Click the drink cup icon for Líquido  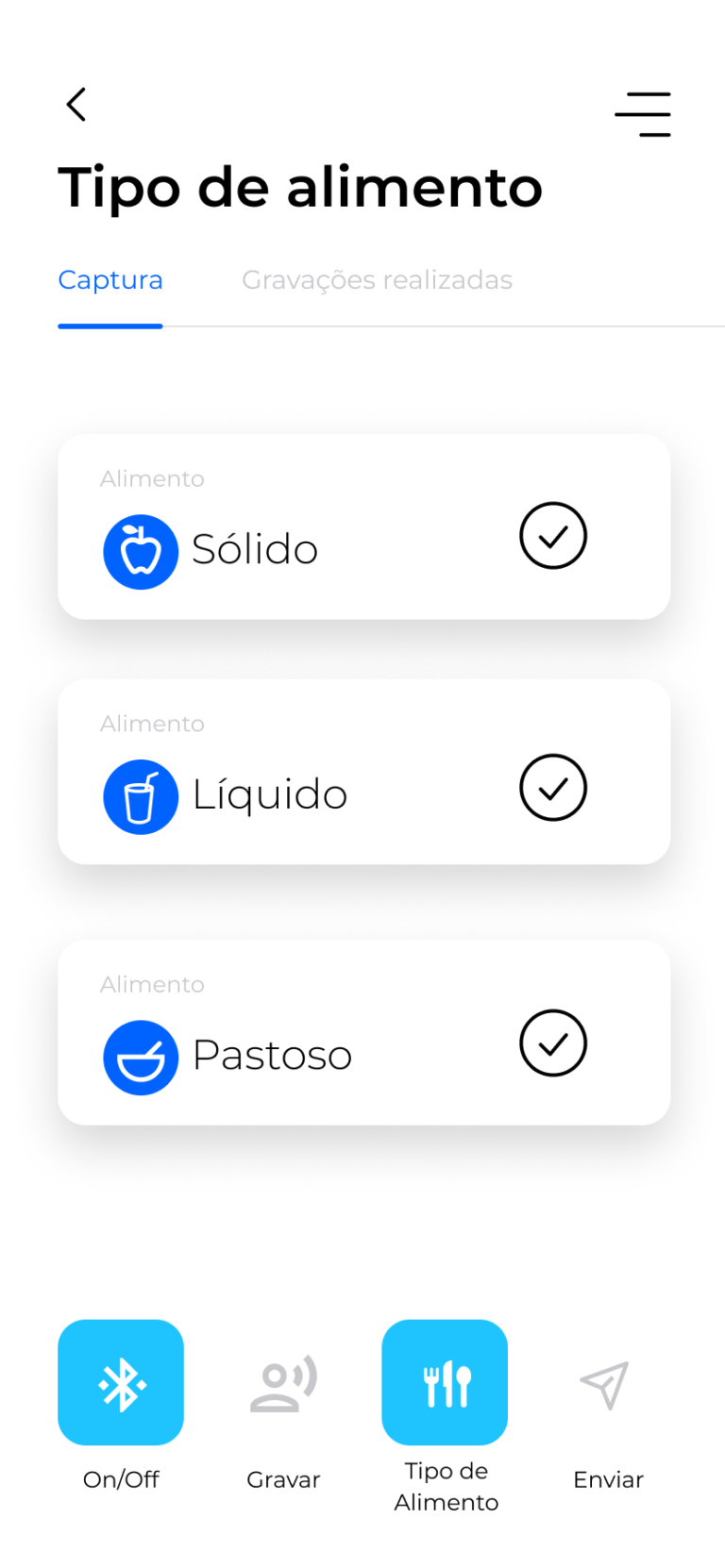coord(140,795)
